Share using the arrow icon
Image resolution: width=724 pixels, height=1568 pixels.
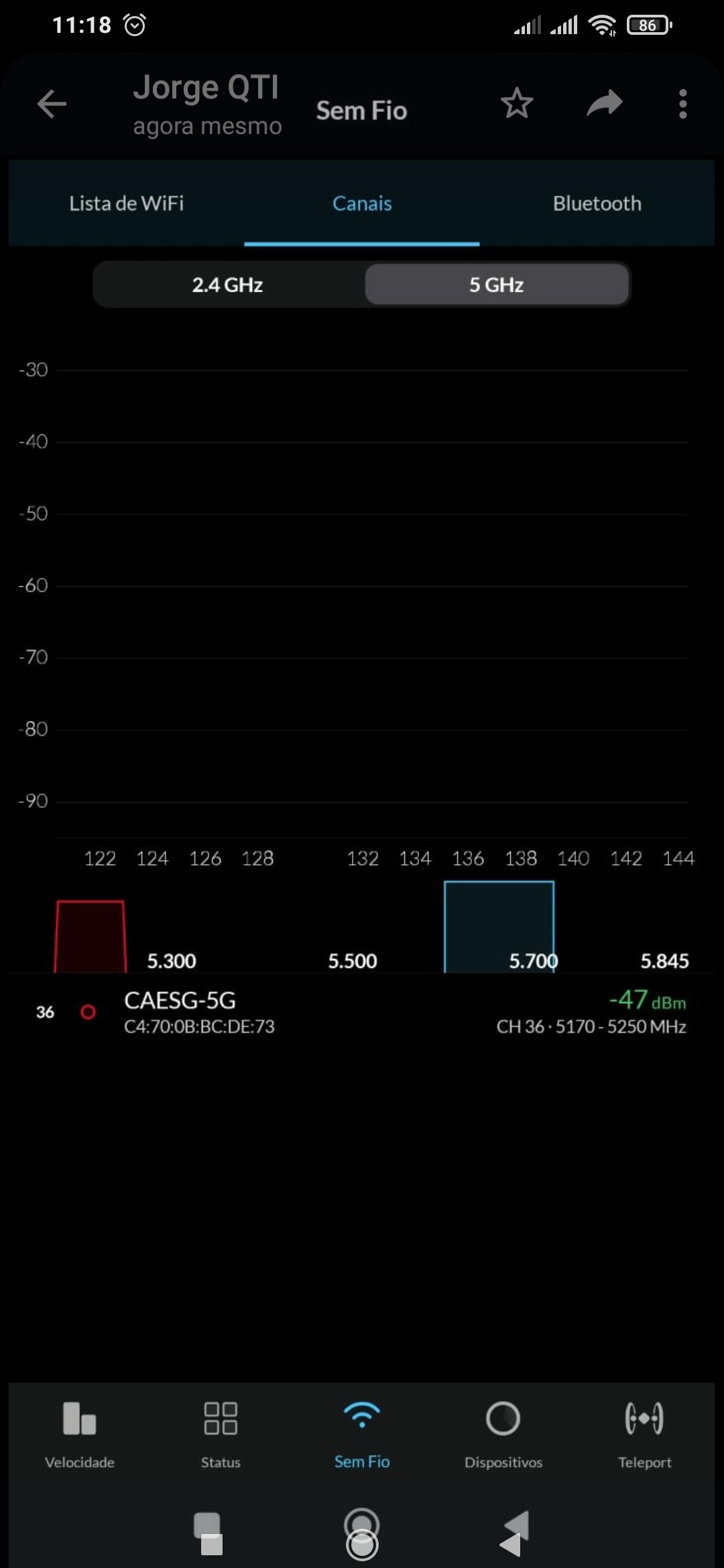[x=604, y=104]
